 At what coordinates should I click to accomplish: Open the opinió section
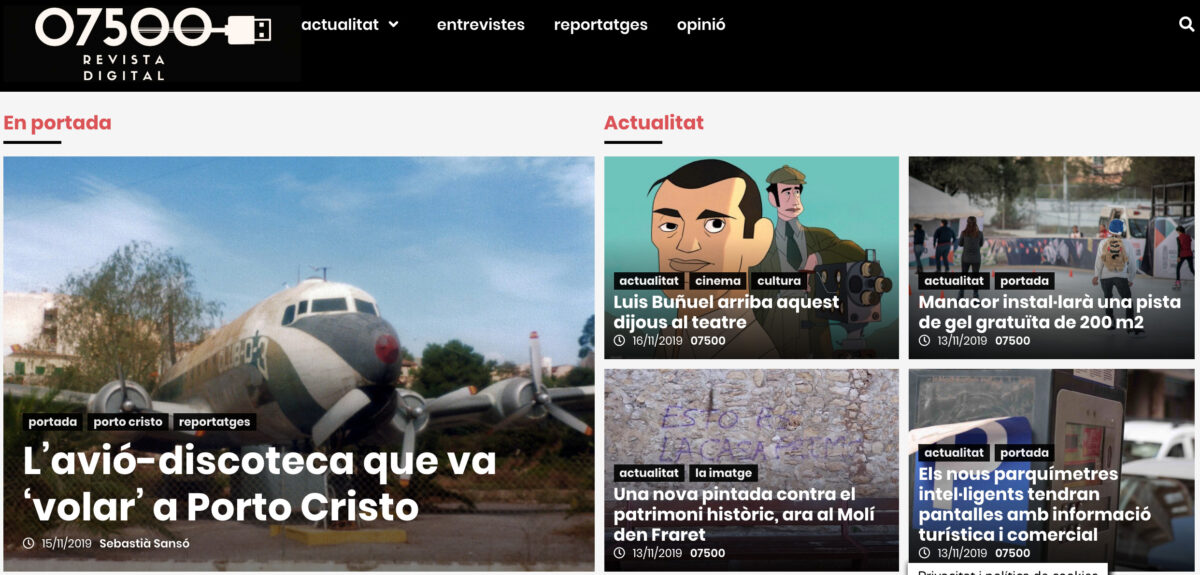click(701, 25)
